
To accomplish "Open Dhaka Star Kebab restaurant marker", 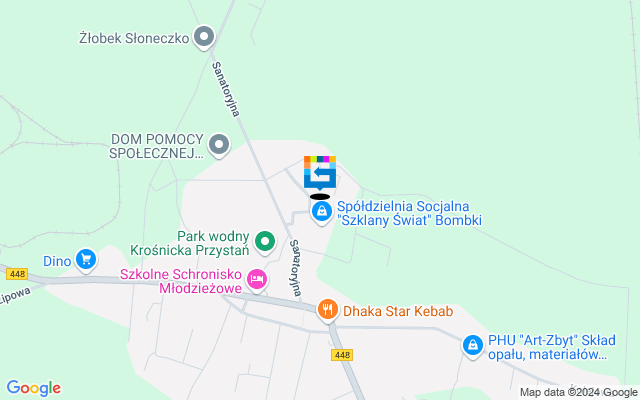I will click(x=327, y=311).
